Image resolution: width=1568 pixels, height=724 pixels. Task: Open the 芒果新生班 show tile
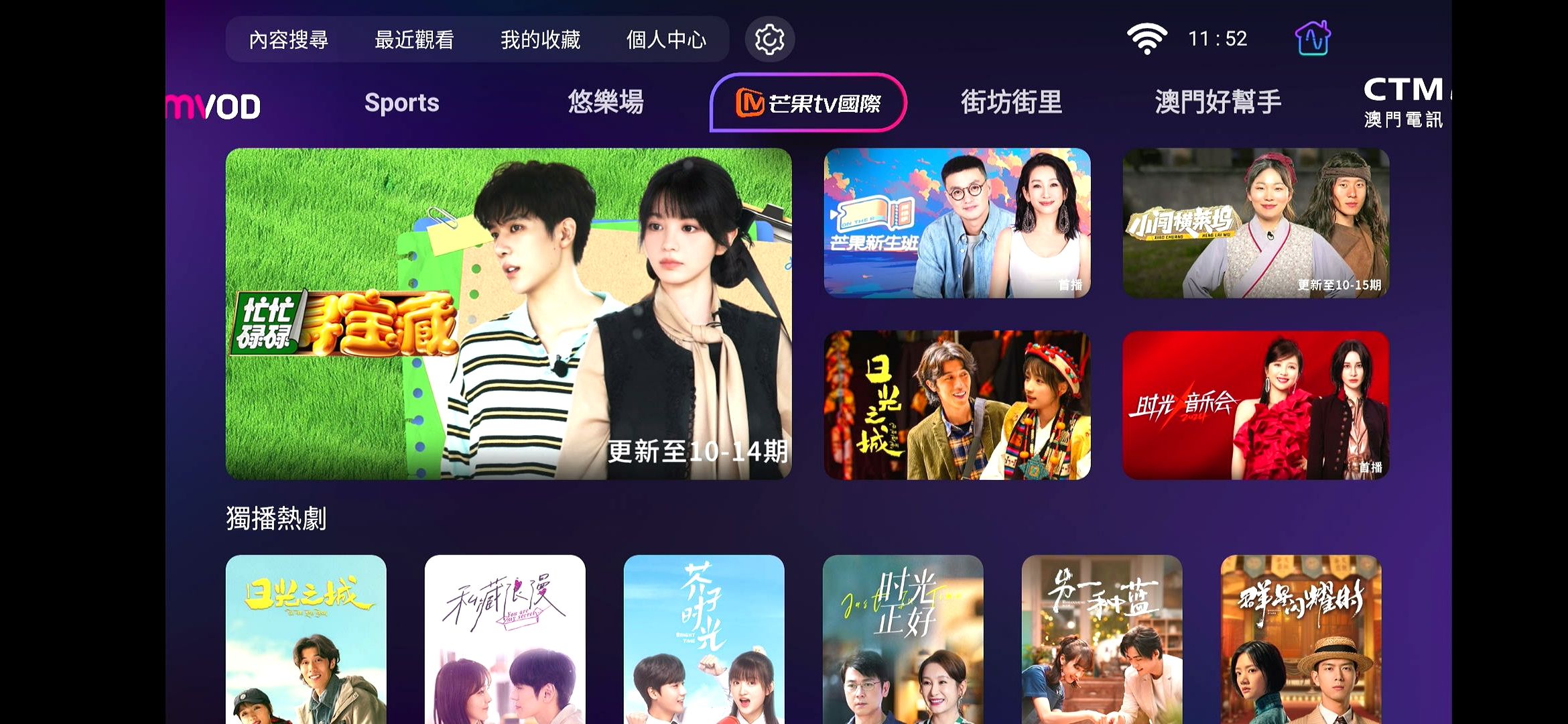(x=957, y=223)
